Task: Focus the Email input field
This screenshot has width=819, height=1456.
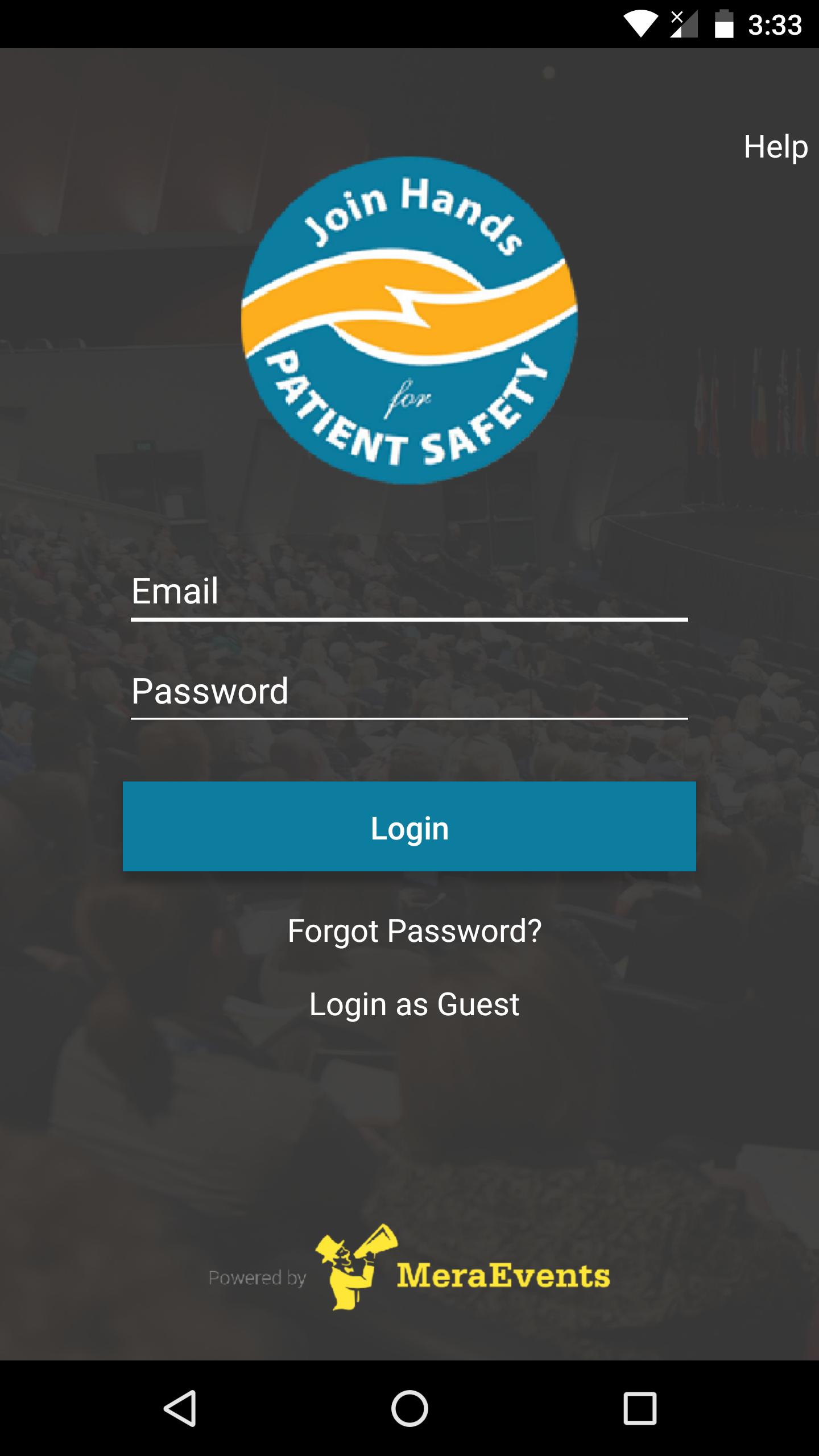Action: coord(409,591)
